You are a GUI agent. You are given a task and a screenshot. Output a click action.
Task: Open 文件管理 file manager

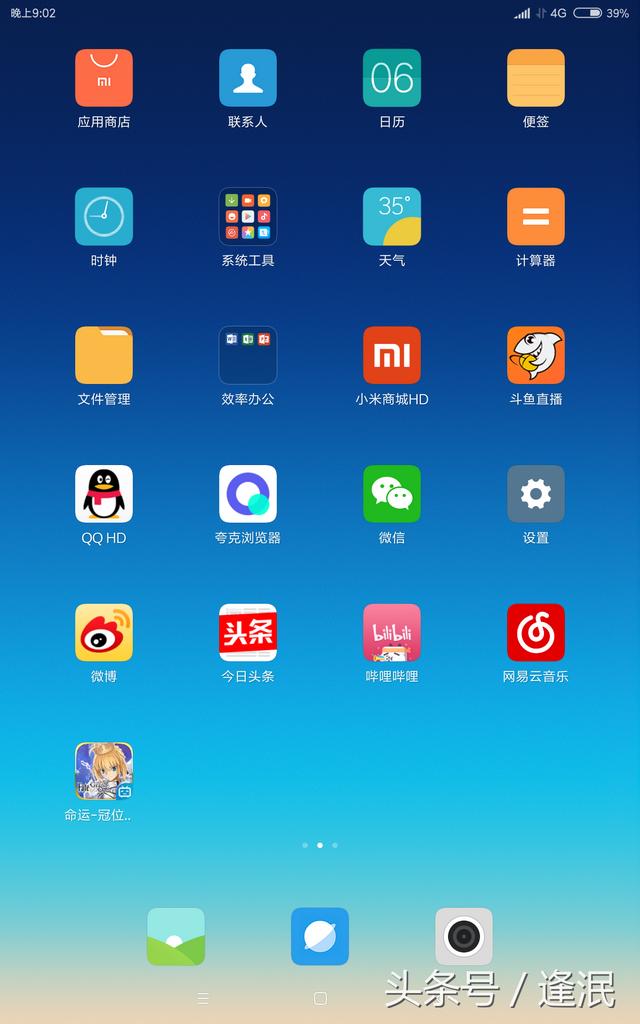pyautogui.click(x=104, y=355)
